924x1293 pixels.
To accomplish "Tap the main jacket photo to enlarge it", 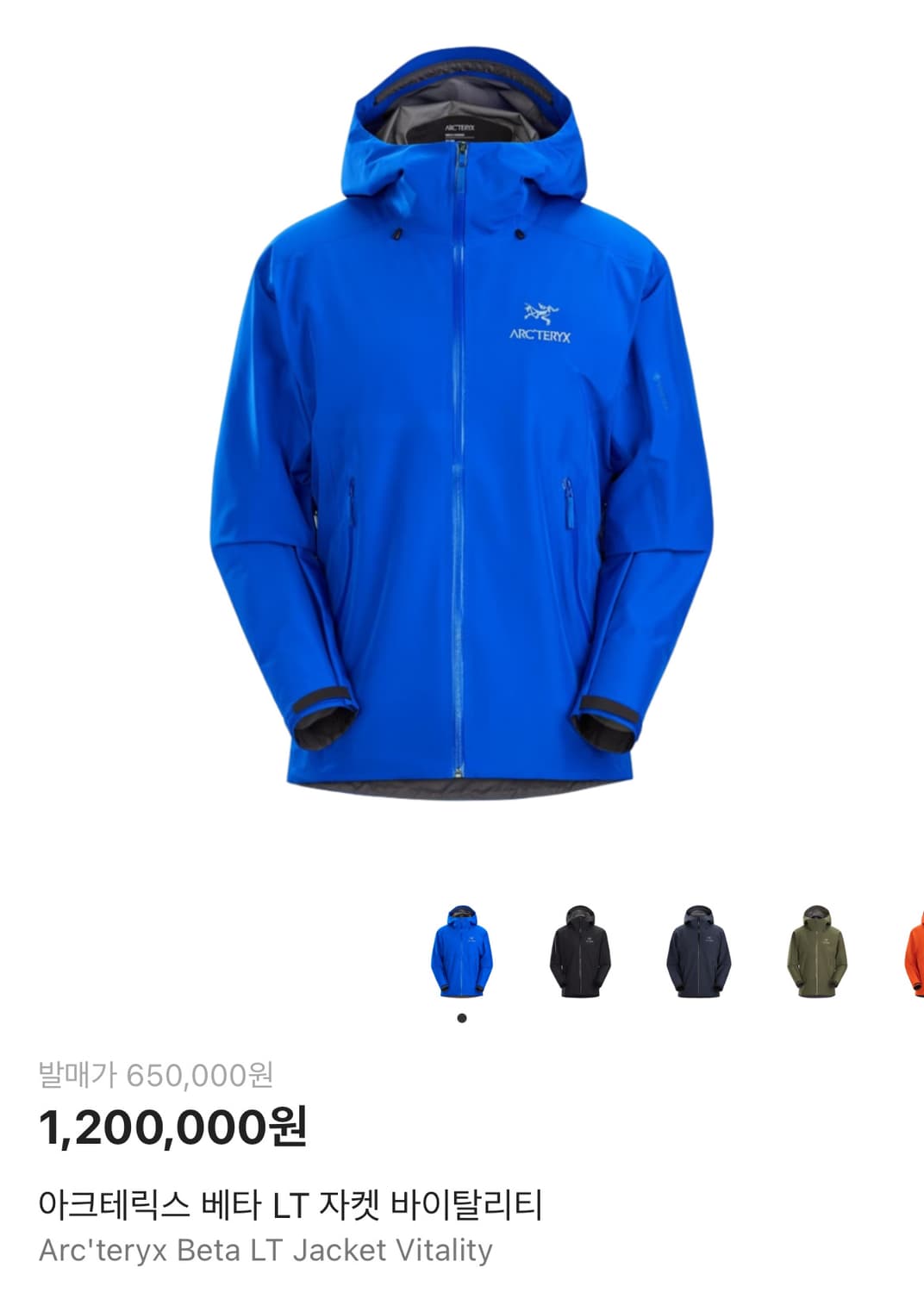I will pyautogui.click(x=462, y=431).
